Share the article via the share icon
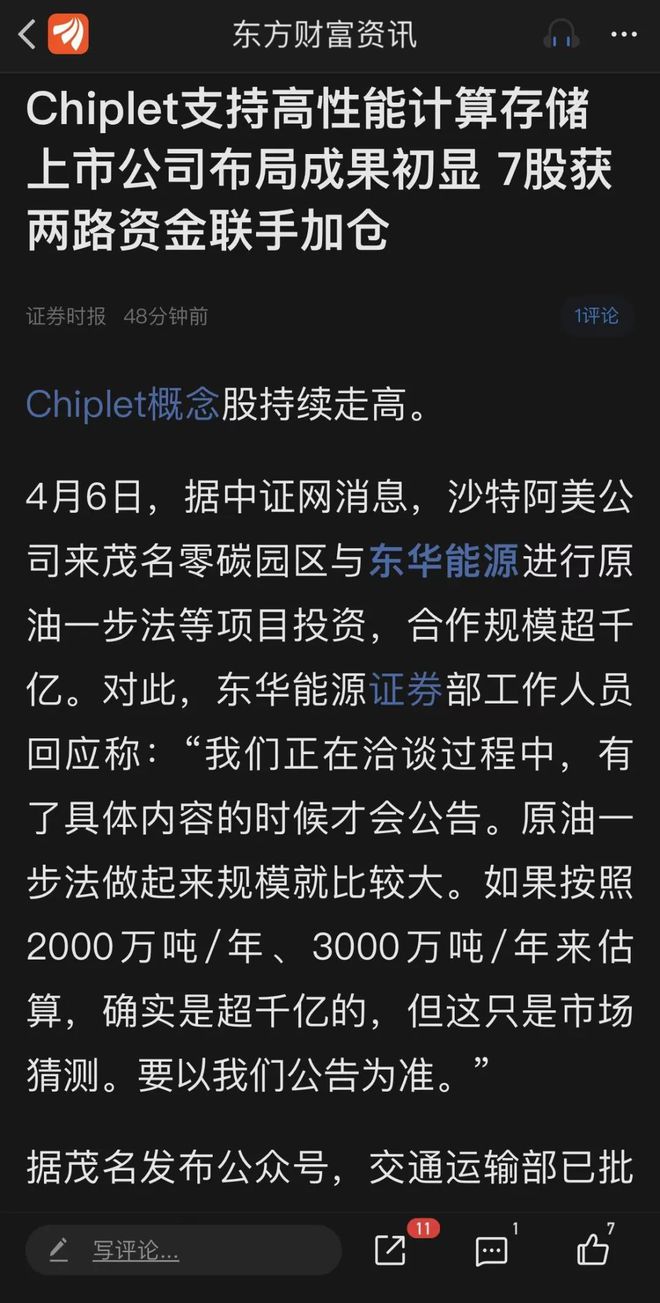The width and height of the screenshot is (660, 1303). point(391,1250)
